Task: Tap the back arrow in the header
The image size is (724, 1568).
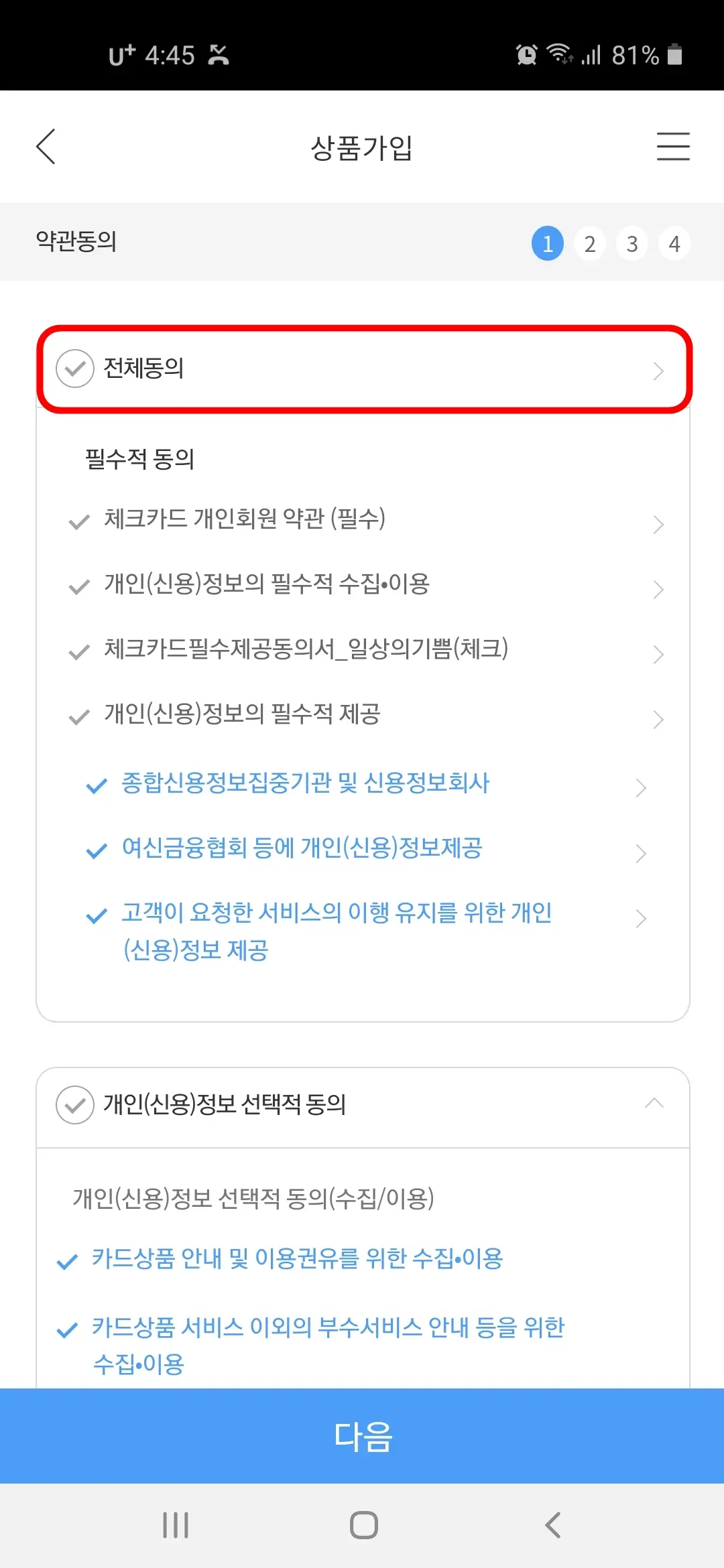Action: coord(46,147)
